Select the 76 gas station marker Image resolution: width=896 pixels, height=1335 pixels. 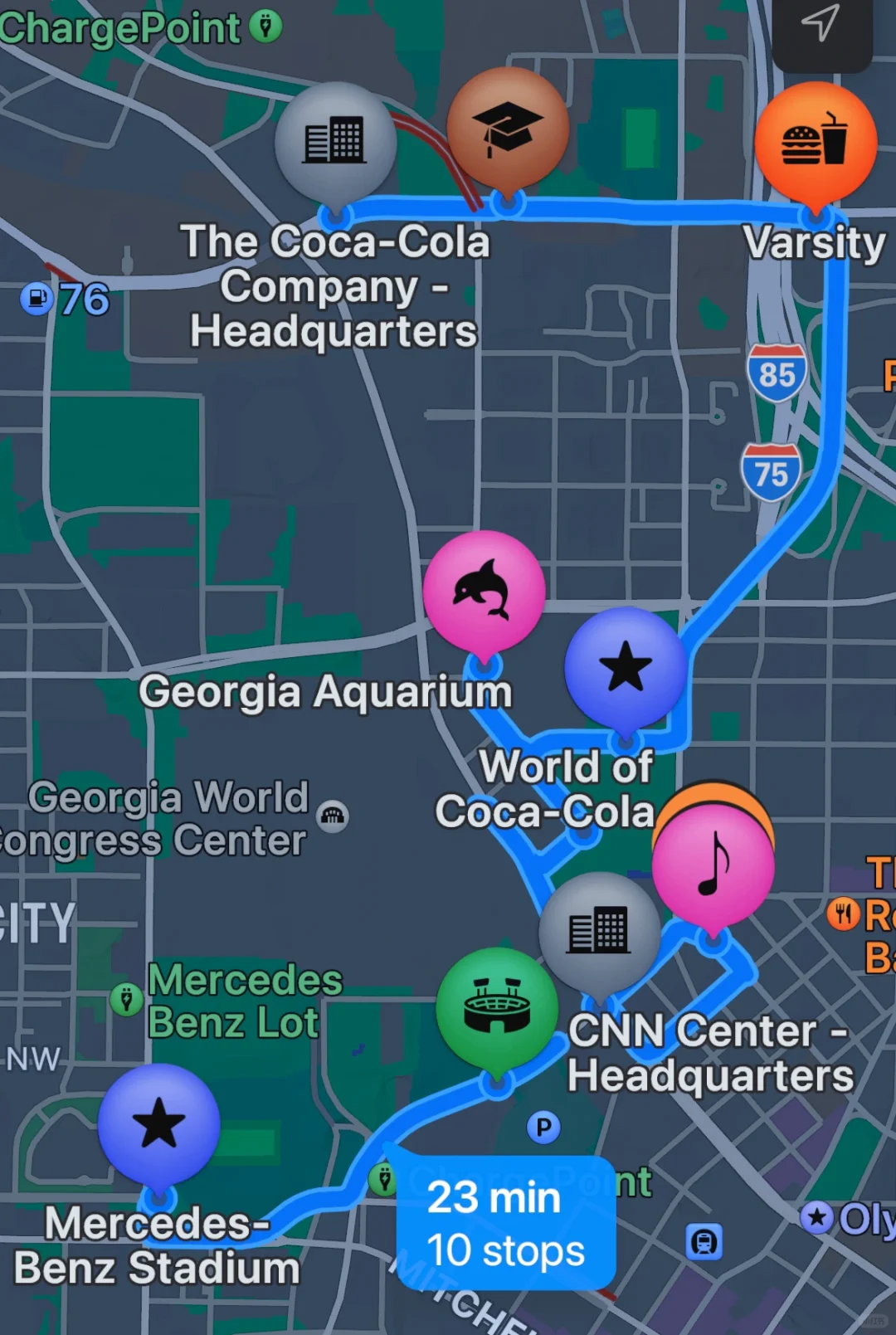[x=37, y=300]
